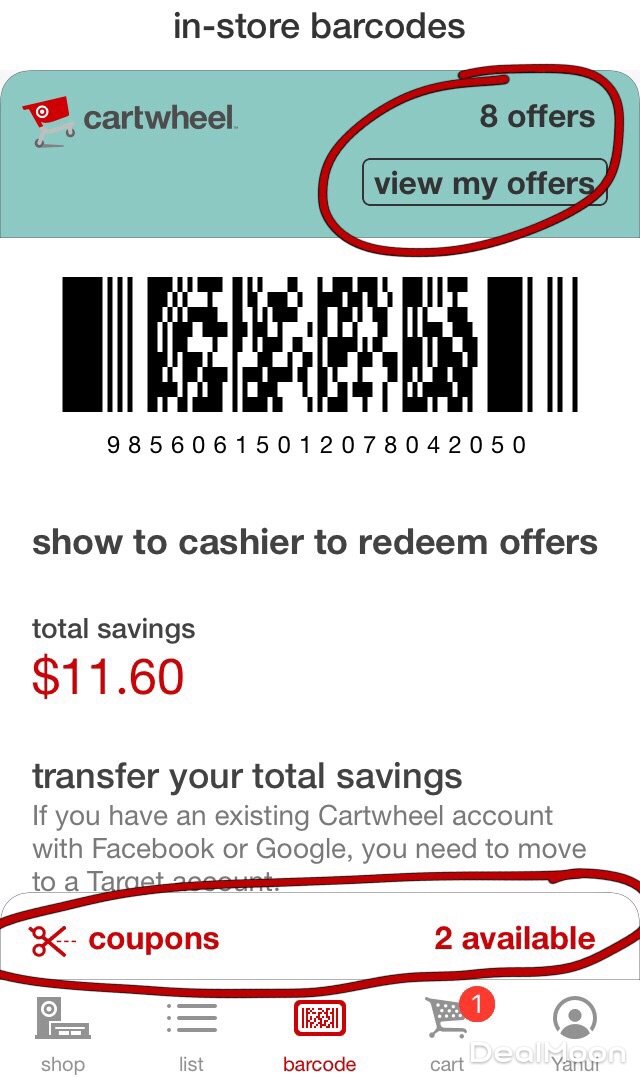Open the coupons row with 2 available

[x=318, y=939]
